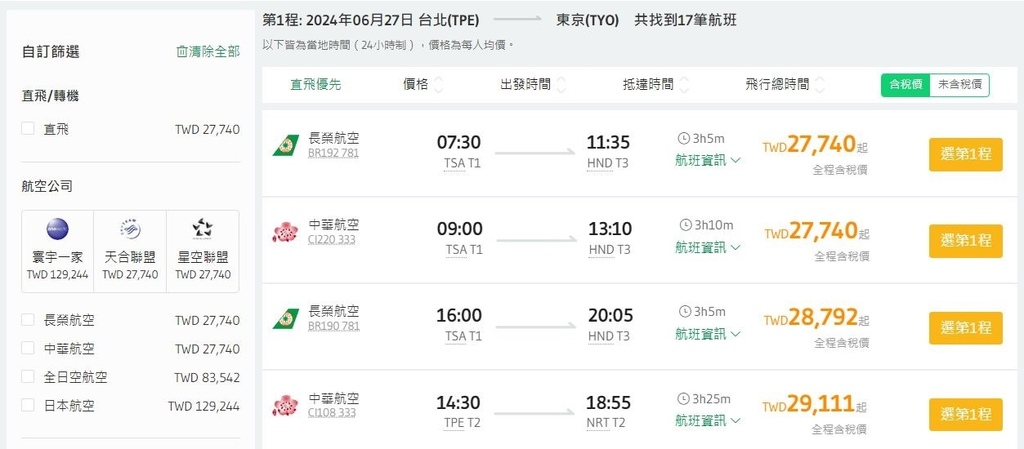Sort by 直飛優先
The width and height of the screenshot is (1024, 449).
[x=315, y=85]
